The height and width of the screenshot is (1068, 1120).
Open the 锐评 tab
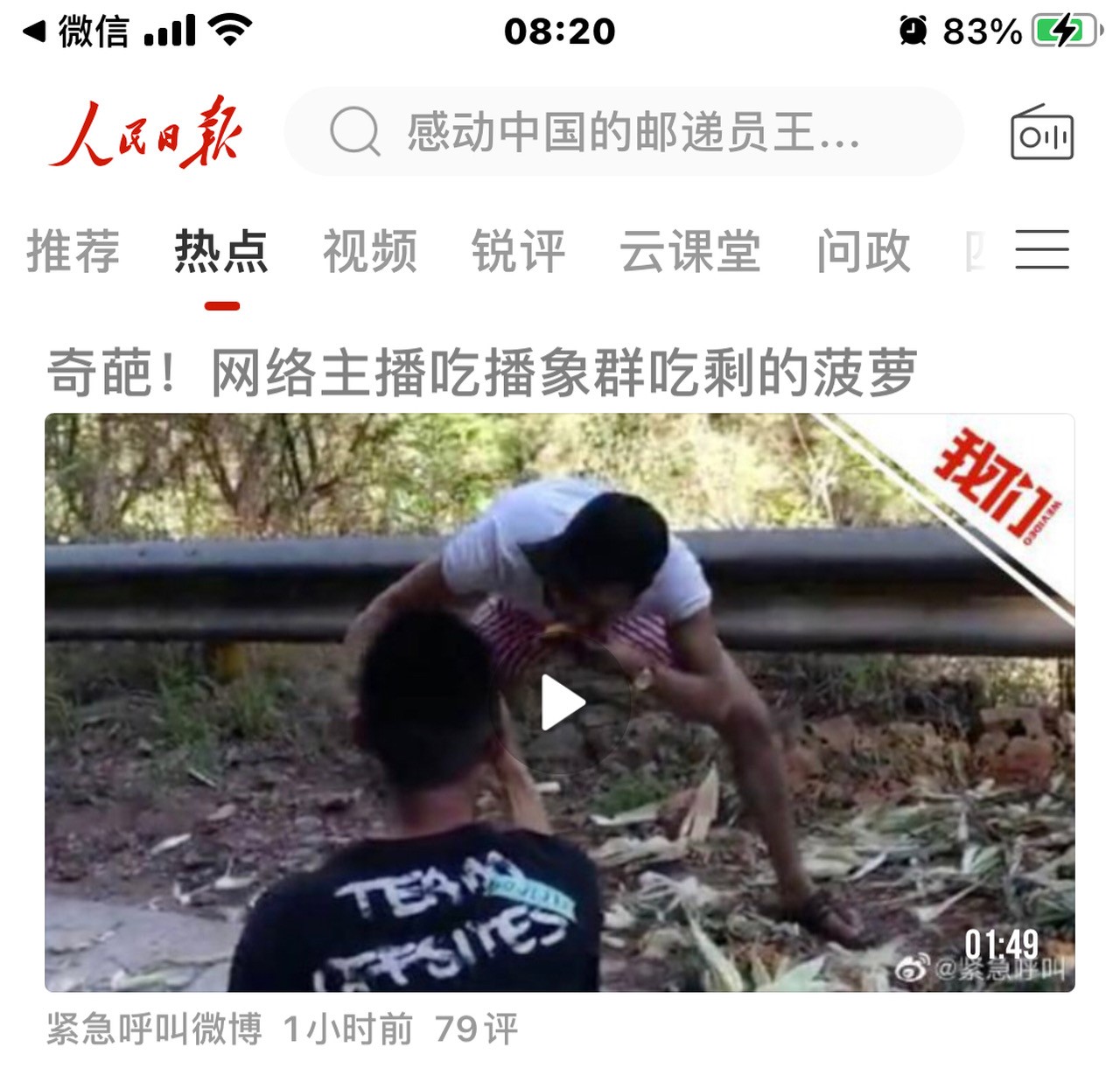click(x=518, y=251)
